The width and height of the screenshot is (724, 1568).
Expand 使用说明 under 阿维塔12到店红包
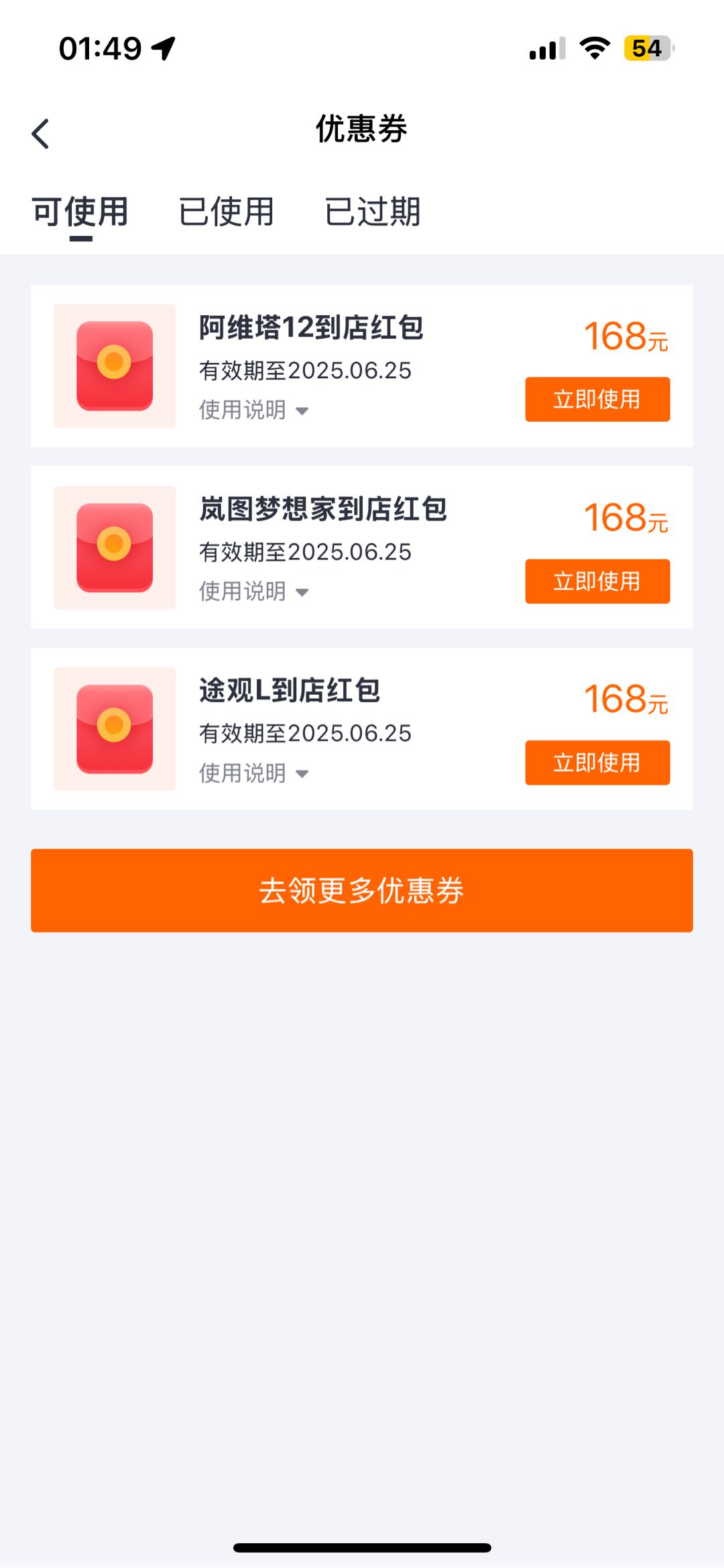click(x=251, y=410)
